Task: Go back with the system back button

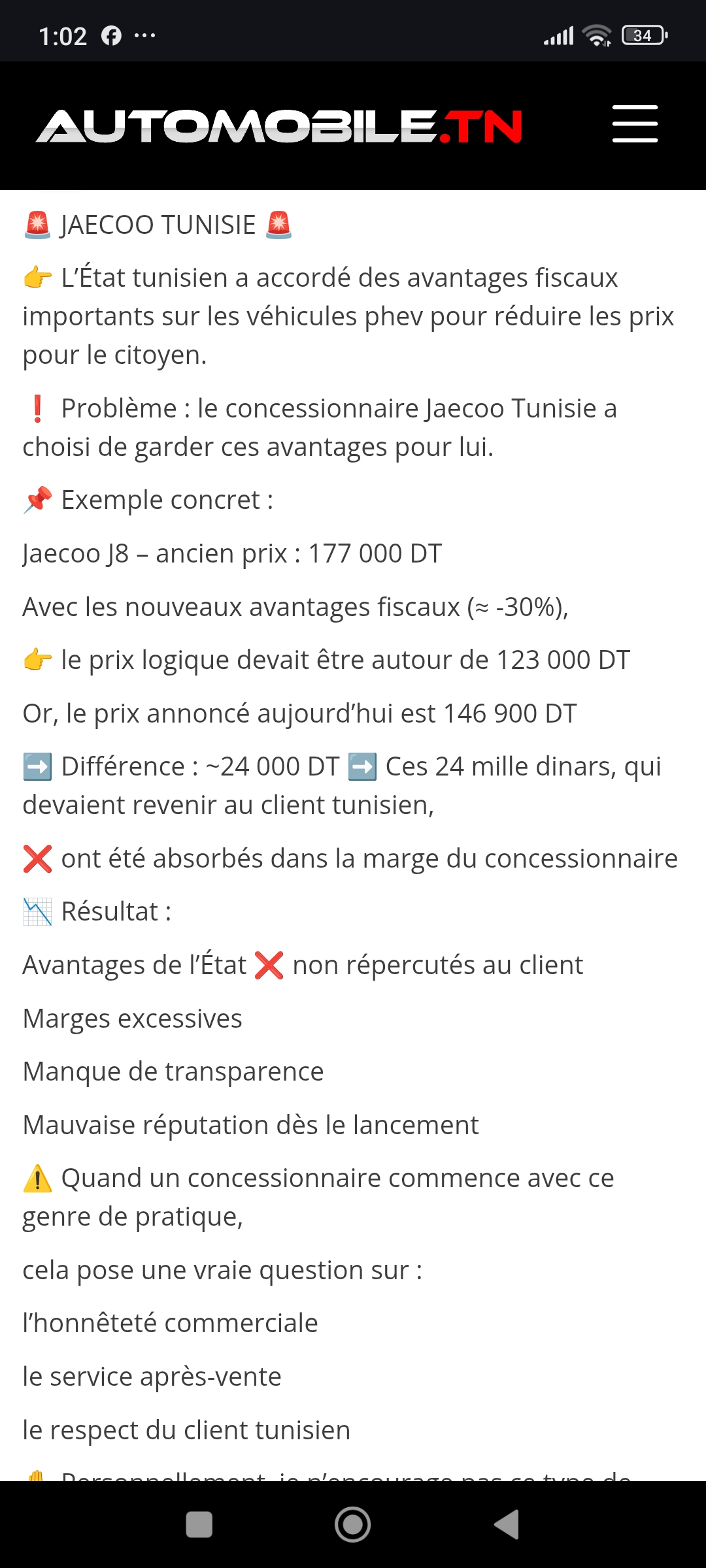Action: (x=507, y=1524)
